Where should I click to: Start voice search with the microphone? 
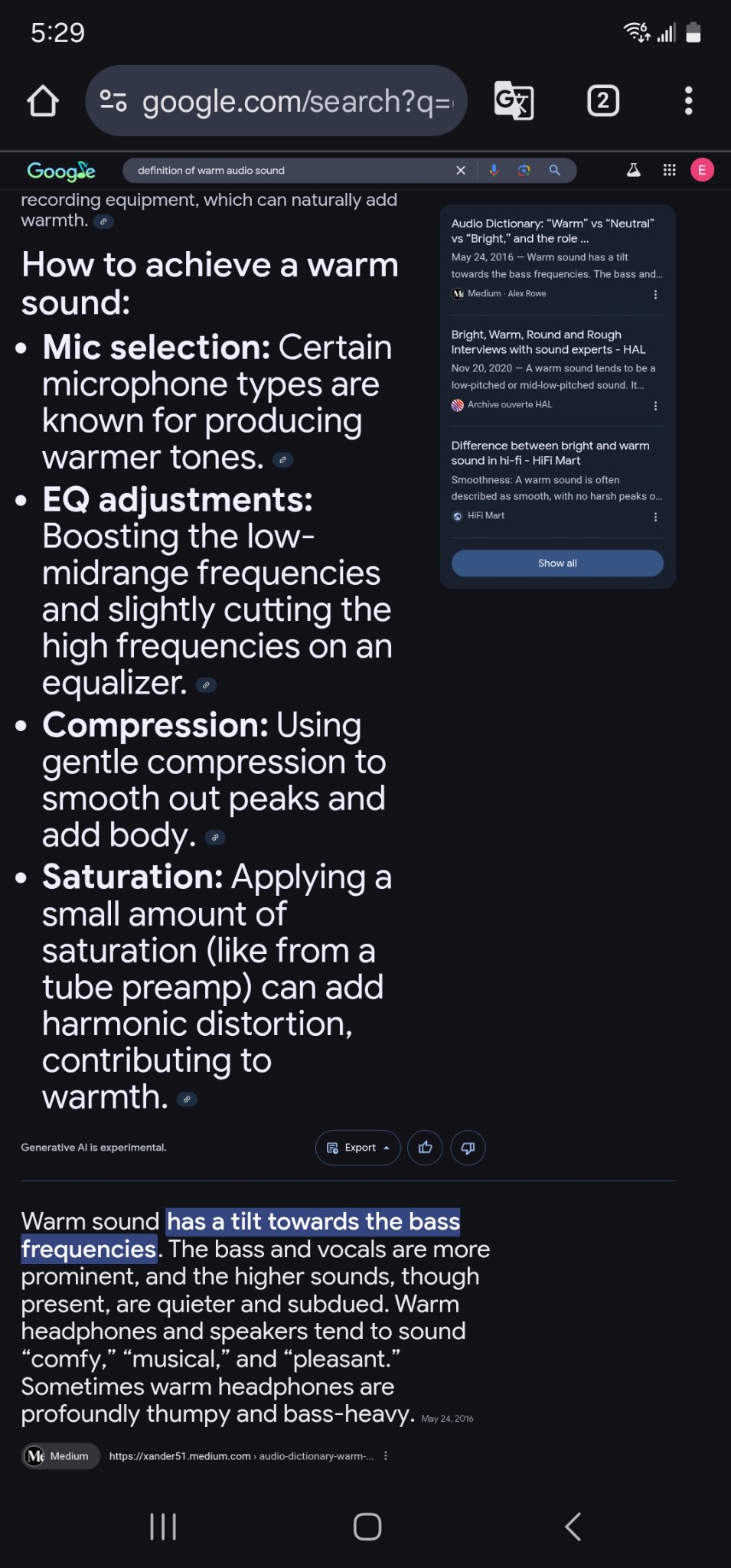(494, 171)
